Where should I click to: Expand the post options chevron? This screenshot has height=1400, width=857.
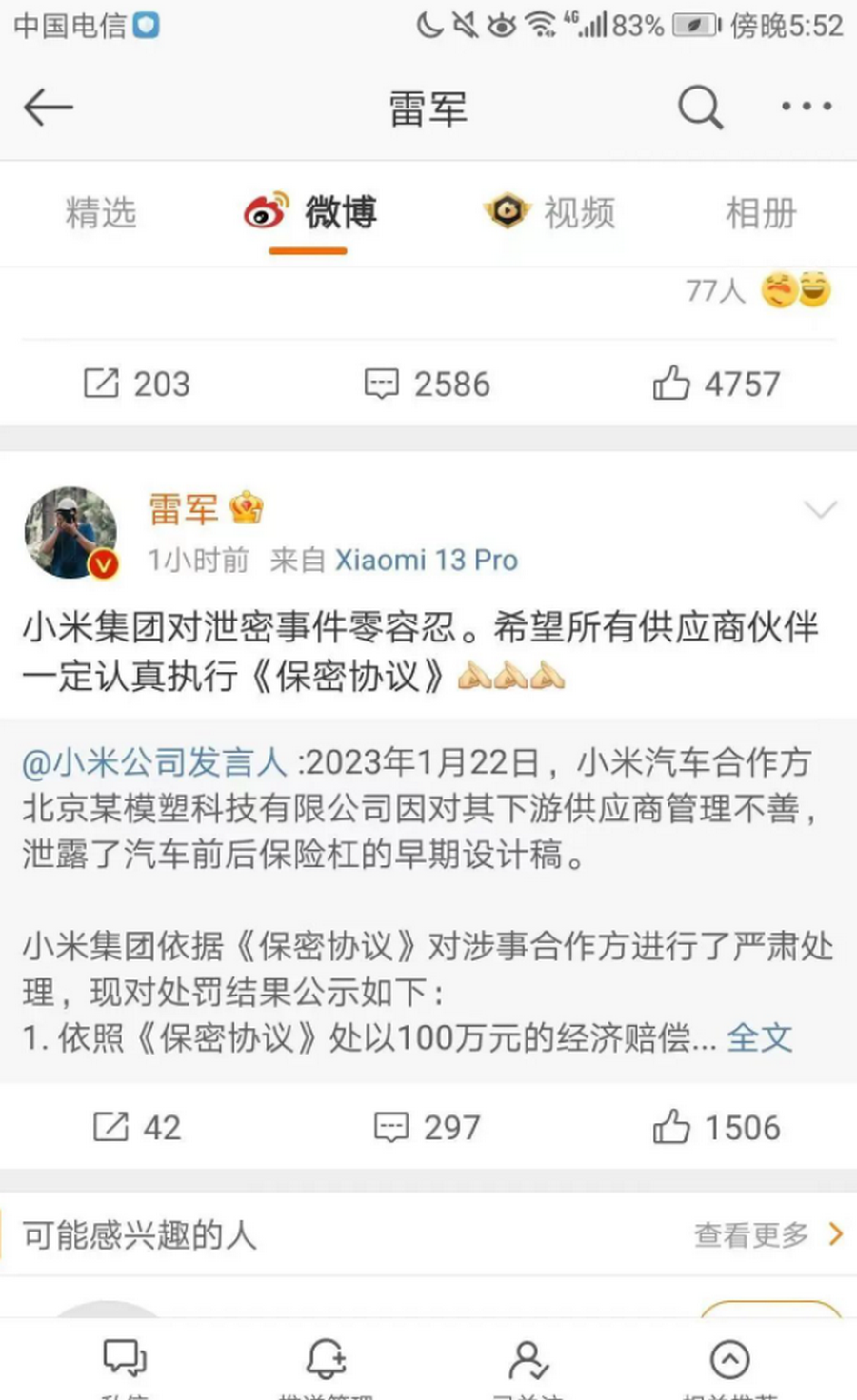pyautogui.click(x=820, y=510)
